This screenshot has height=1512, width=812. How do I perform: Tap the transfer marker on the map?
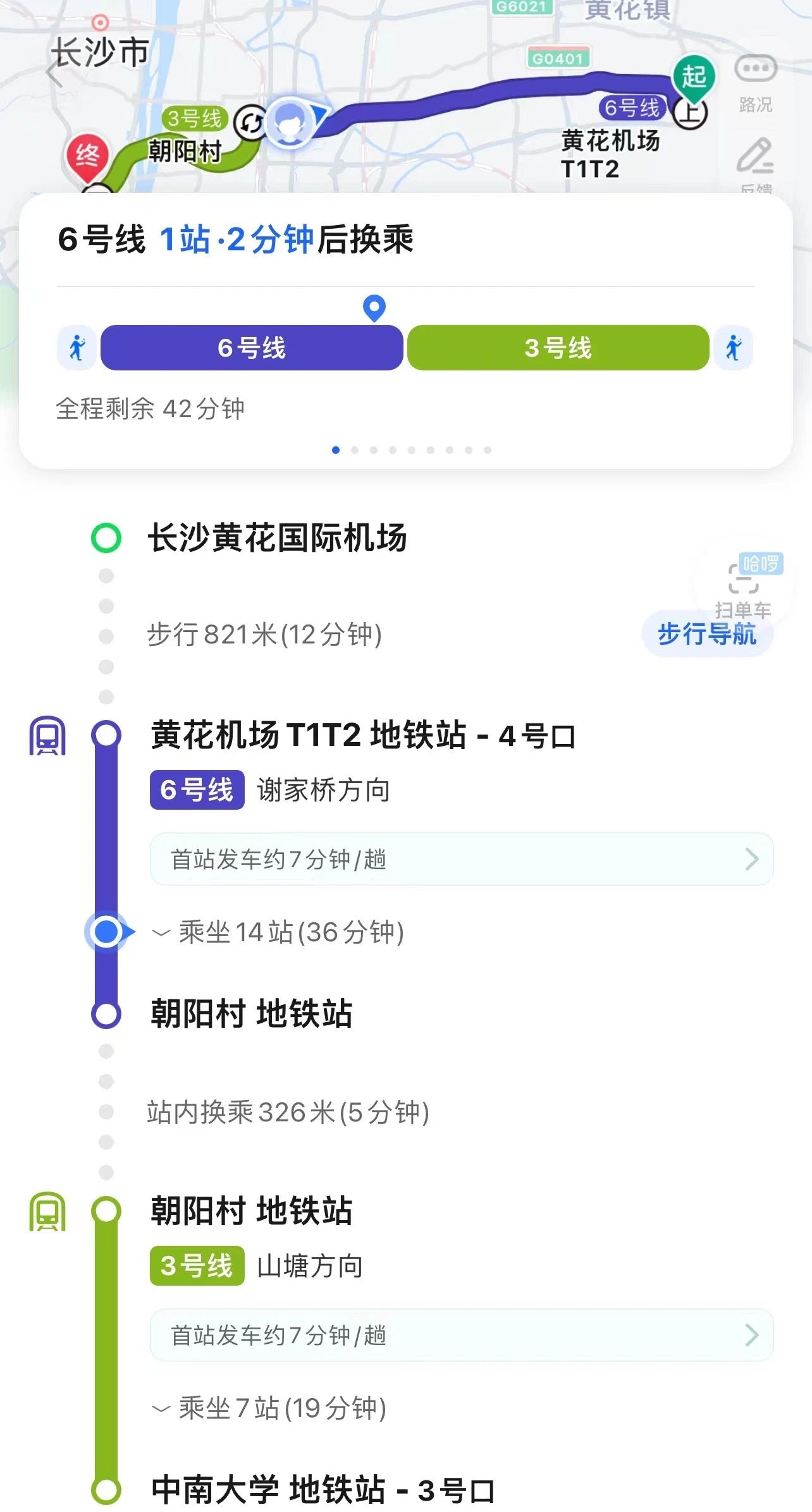coord(251,123)
